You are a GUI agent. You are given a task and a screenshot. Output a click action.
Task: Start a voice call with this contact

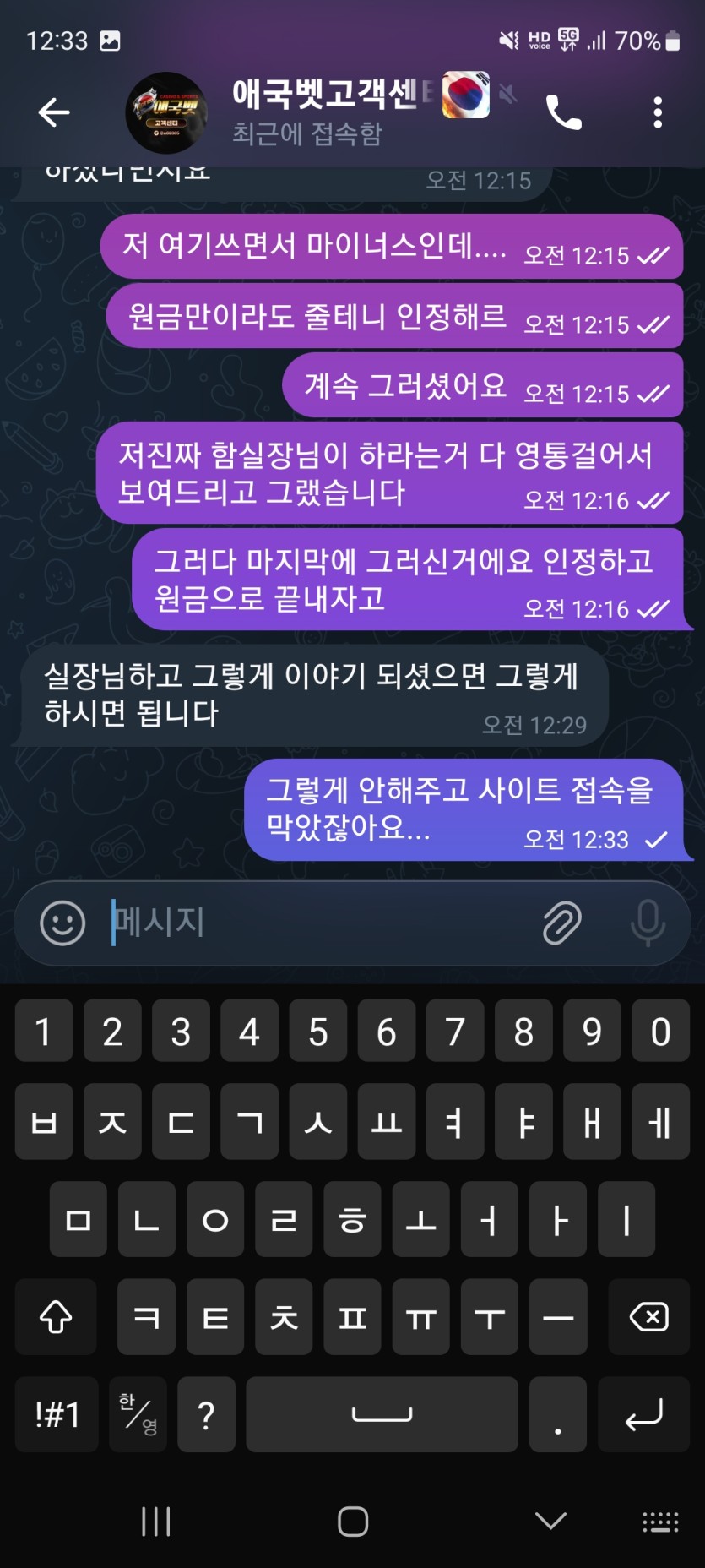click(x=564, y=112)
